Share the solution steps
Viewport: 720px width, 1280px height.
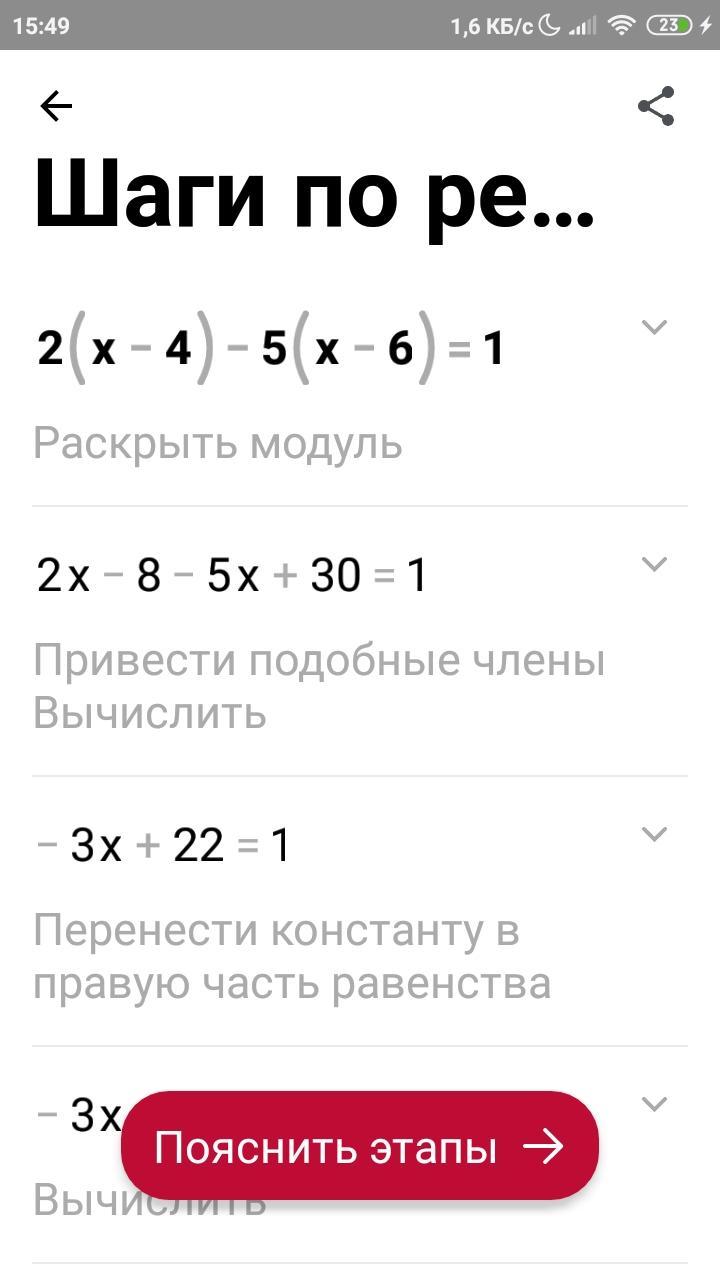point(656,106)
